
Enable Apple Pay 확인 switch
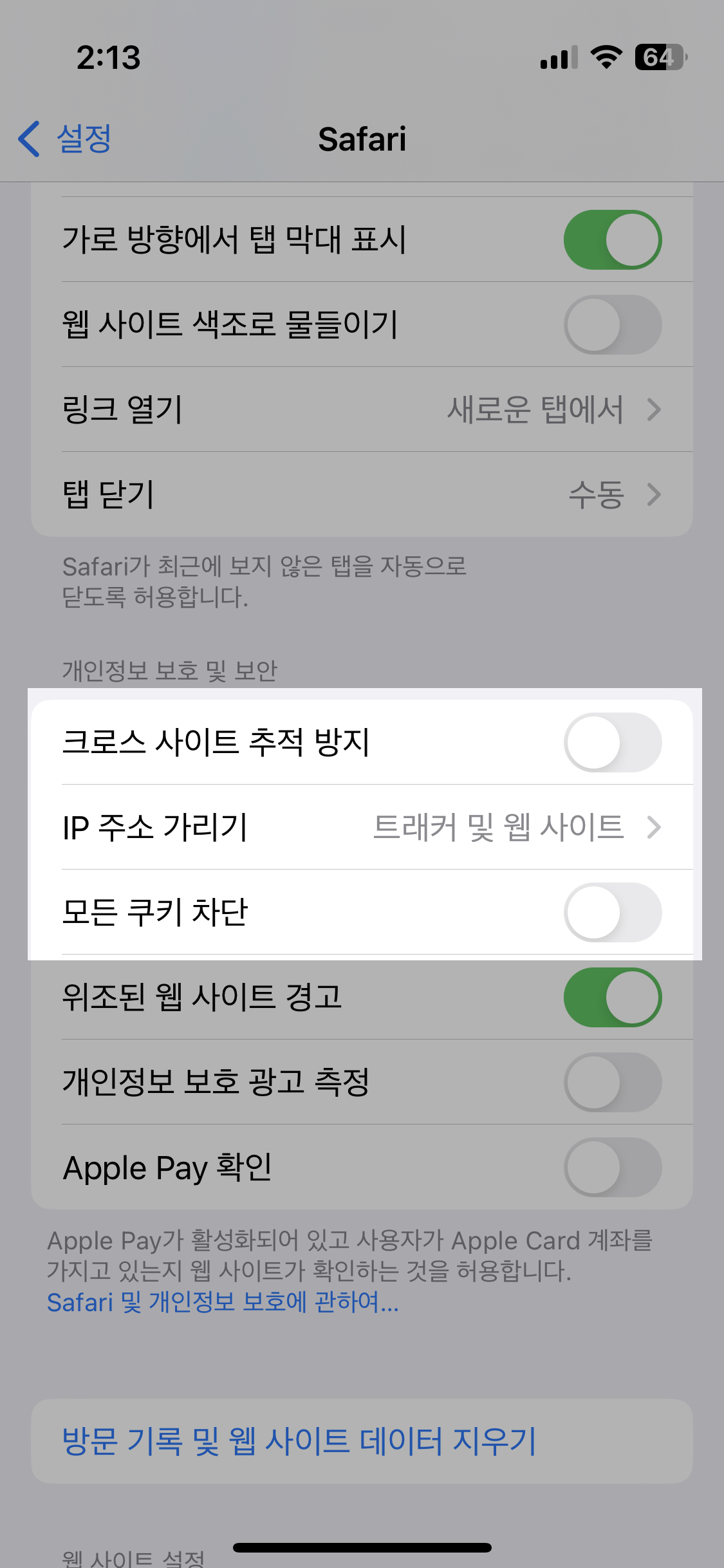[612, 1167]
